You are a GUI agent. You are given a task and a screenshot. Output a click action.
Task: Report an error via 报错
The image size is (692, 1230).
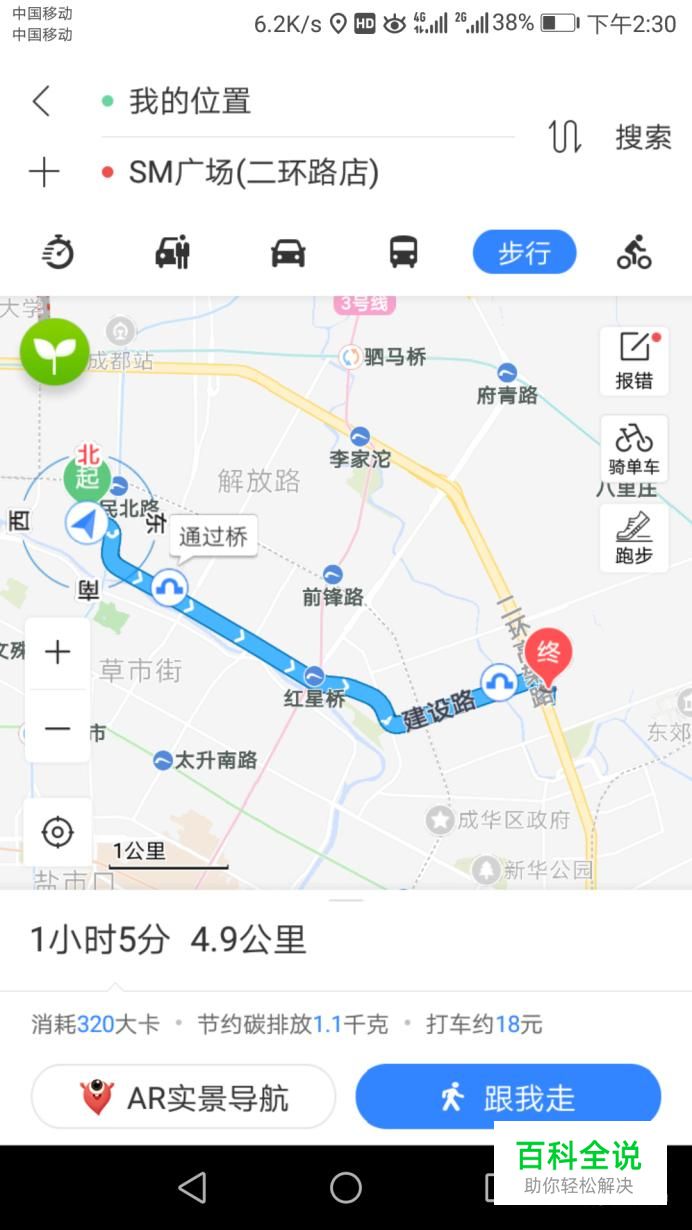coord(634,361)
